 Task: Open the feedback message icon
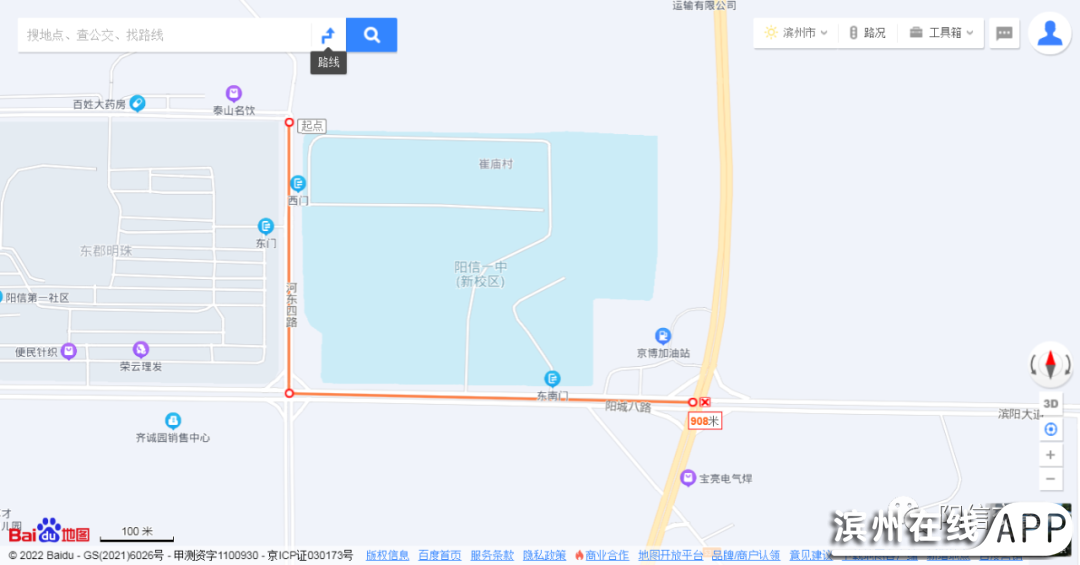click(1004, 33)
